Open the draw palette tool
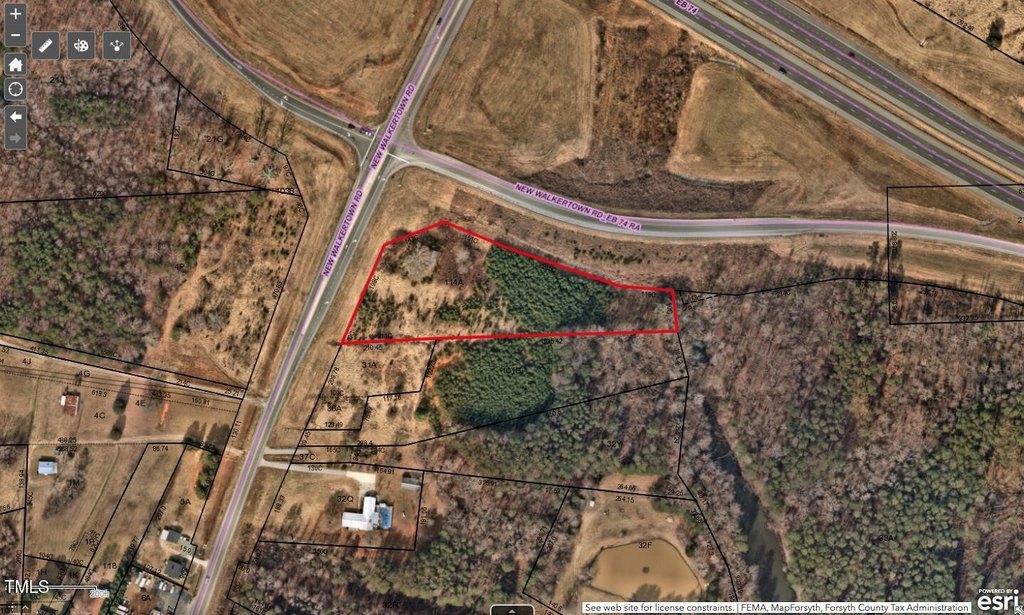 click(82, 45)
